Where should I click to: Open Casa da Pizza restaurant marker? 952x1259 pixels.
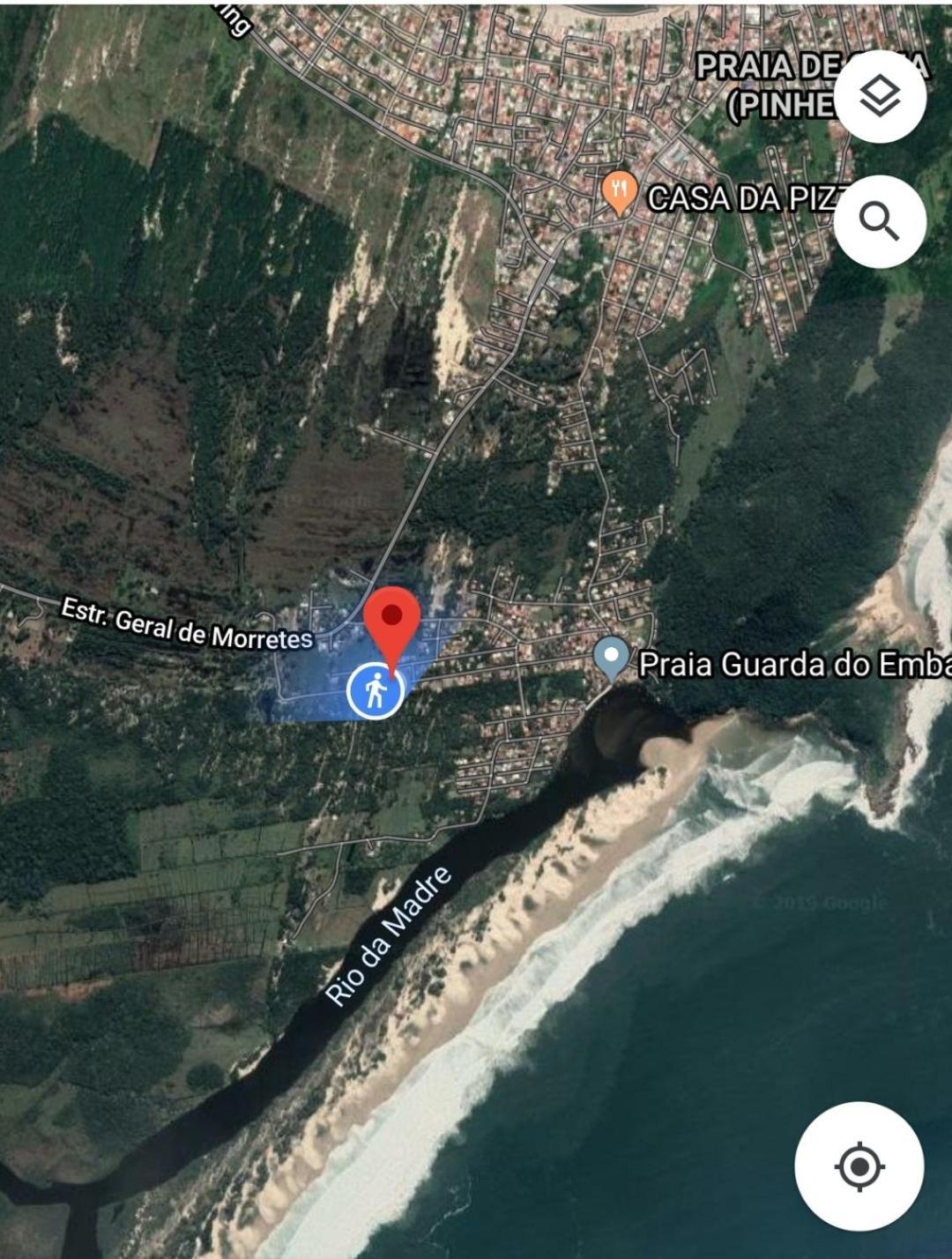[x=620, y=192]
